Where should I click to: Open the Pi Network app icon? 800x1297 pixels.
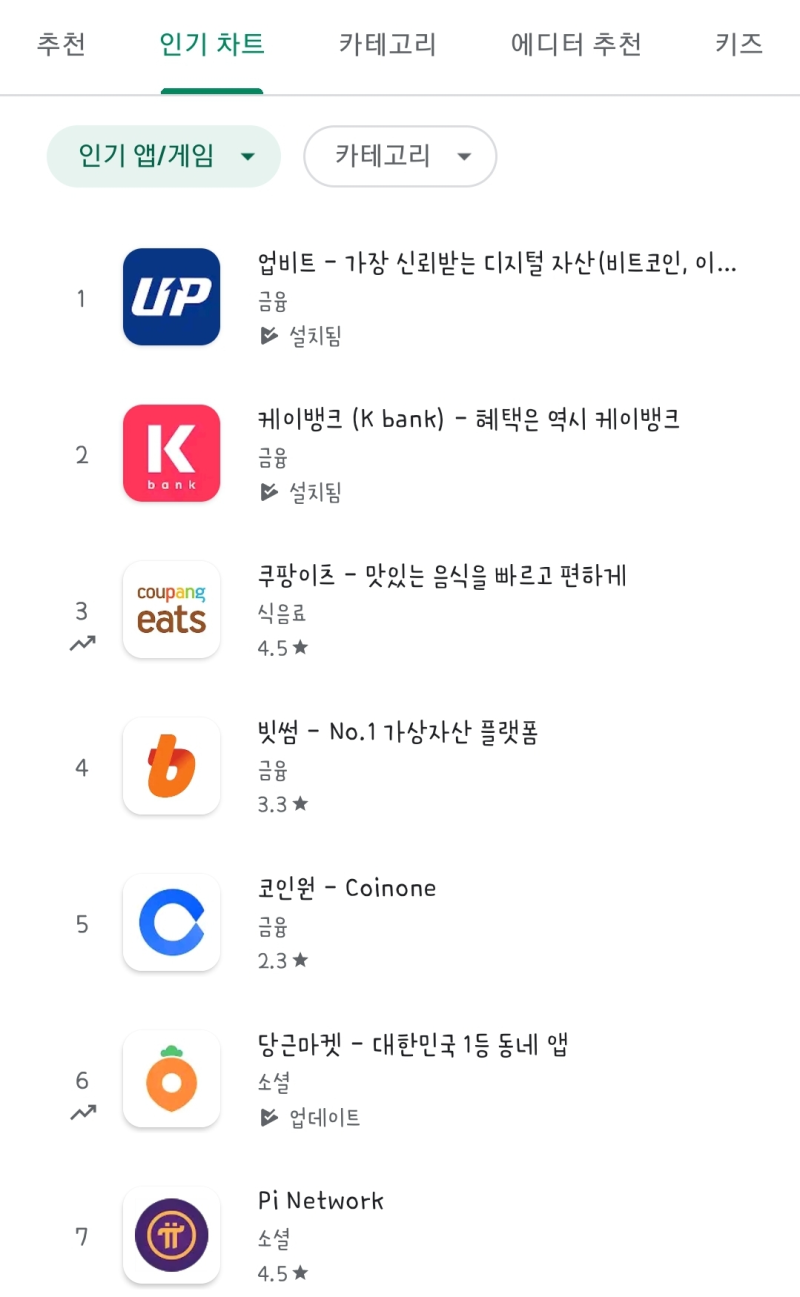(170, 1235)
